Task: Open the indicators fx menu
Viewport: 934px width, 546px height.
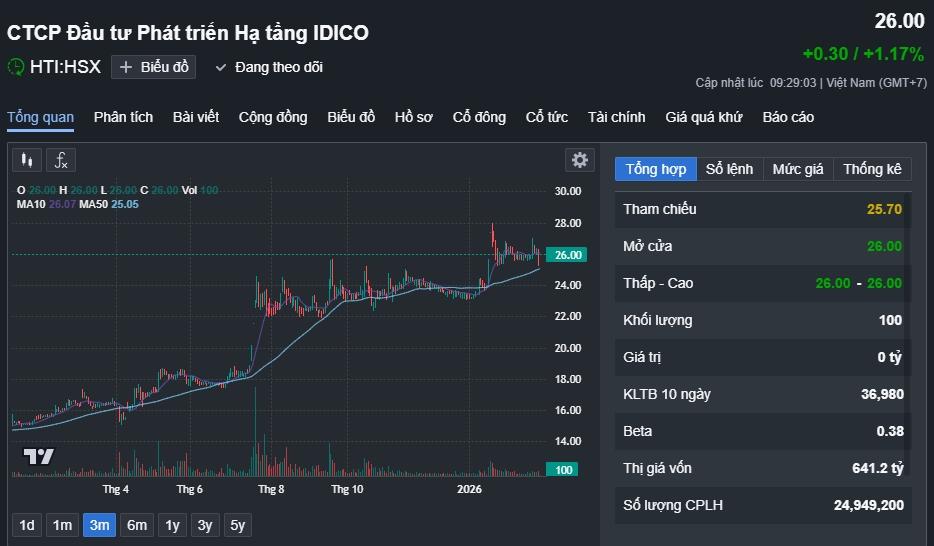Action: 61,160
